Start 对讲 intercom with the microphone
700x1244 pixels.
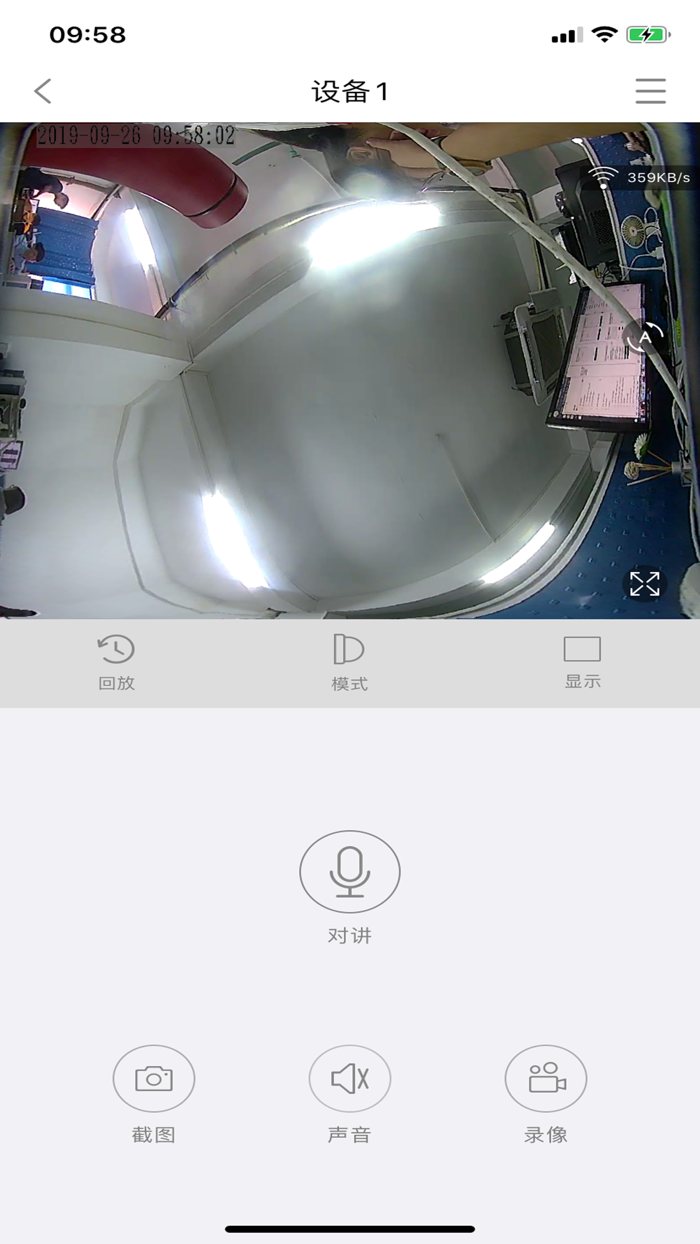(x=350, y=872)
